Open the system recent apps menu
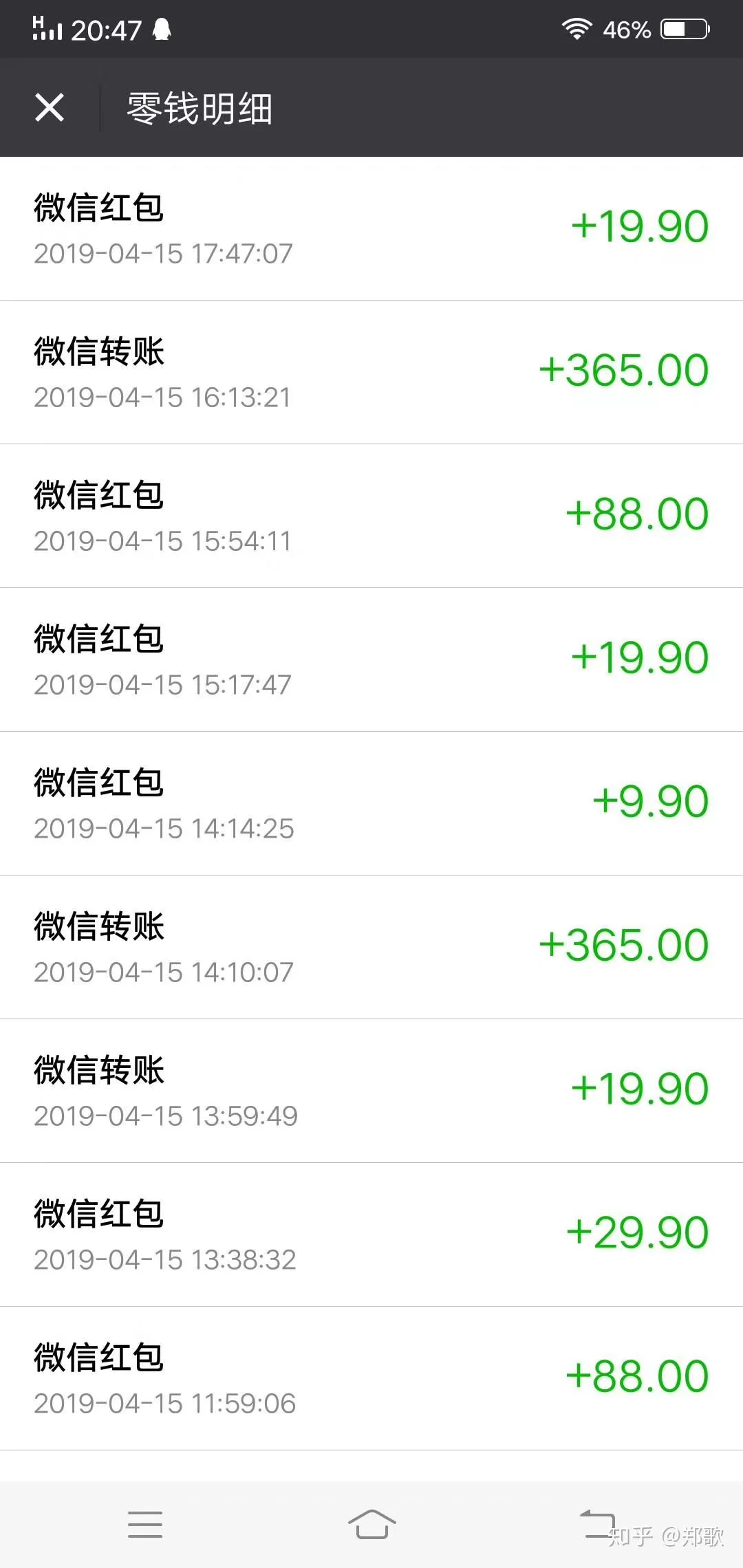Screen dimensions: 743x1568 coord(145,1524)
